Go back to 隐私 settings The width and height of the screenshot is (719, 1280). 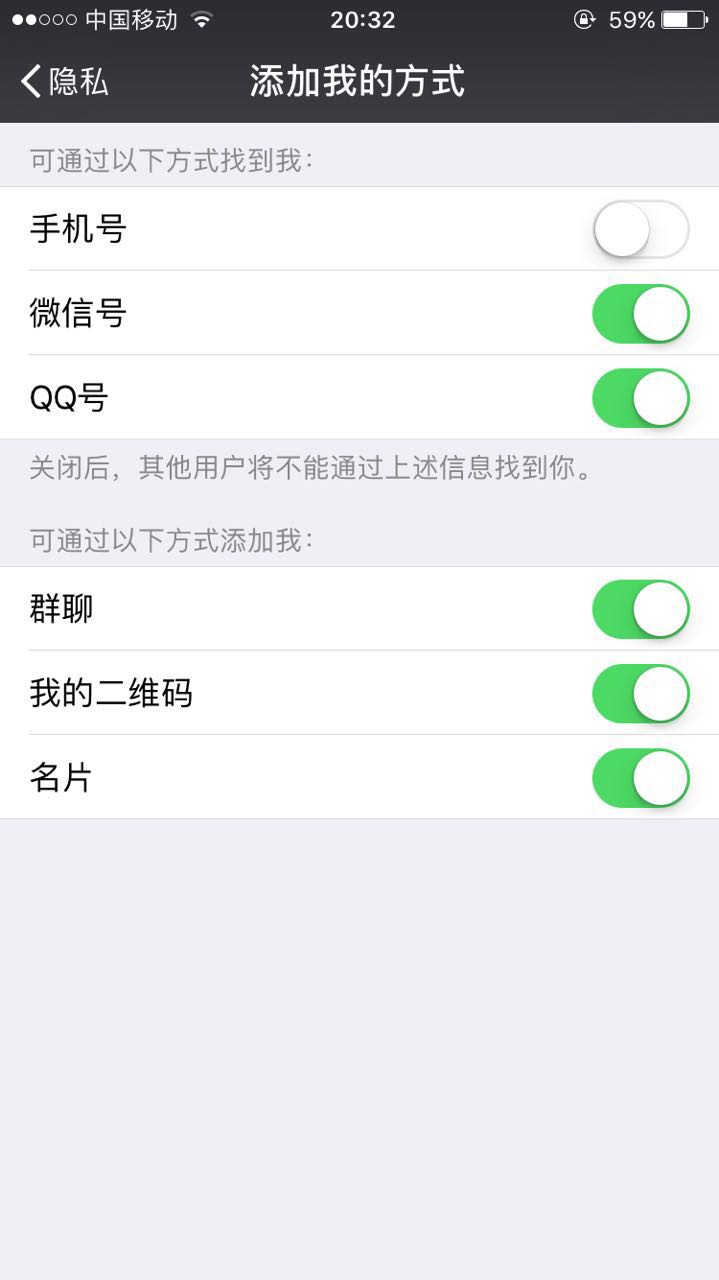pyautogui.click(x=64, y=81)
